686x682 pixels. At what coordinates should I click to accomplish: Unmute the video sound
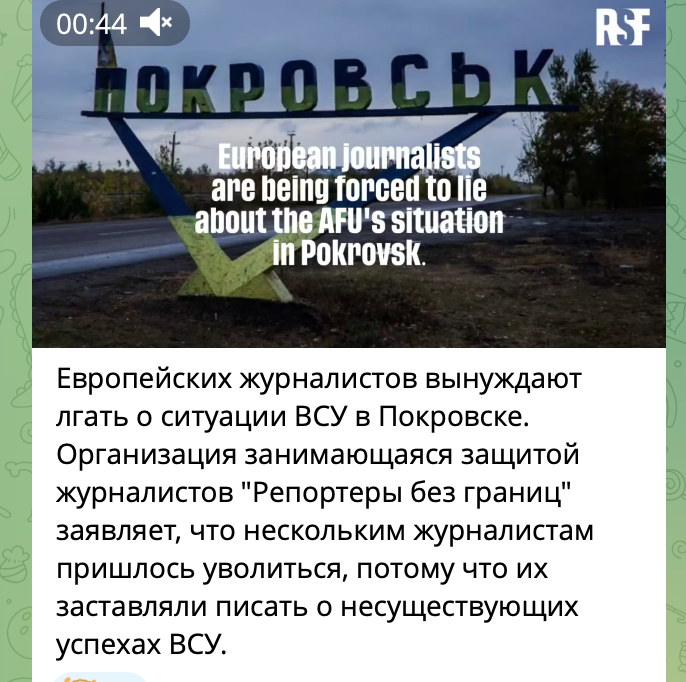tap(155, 22)
